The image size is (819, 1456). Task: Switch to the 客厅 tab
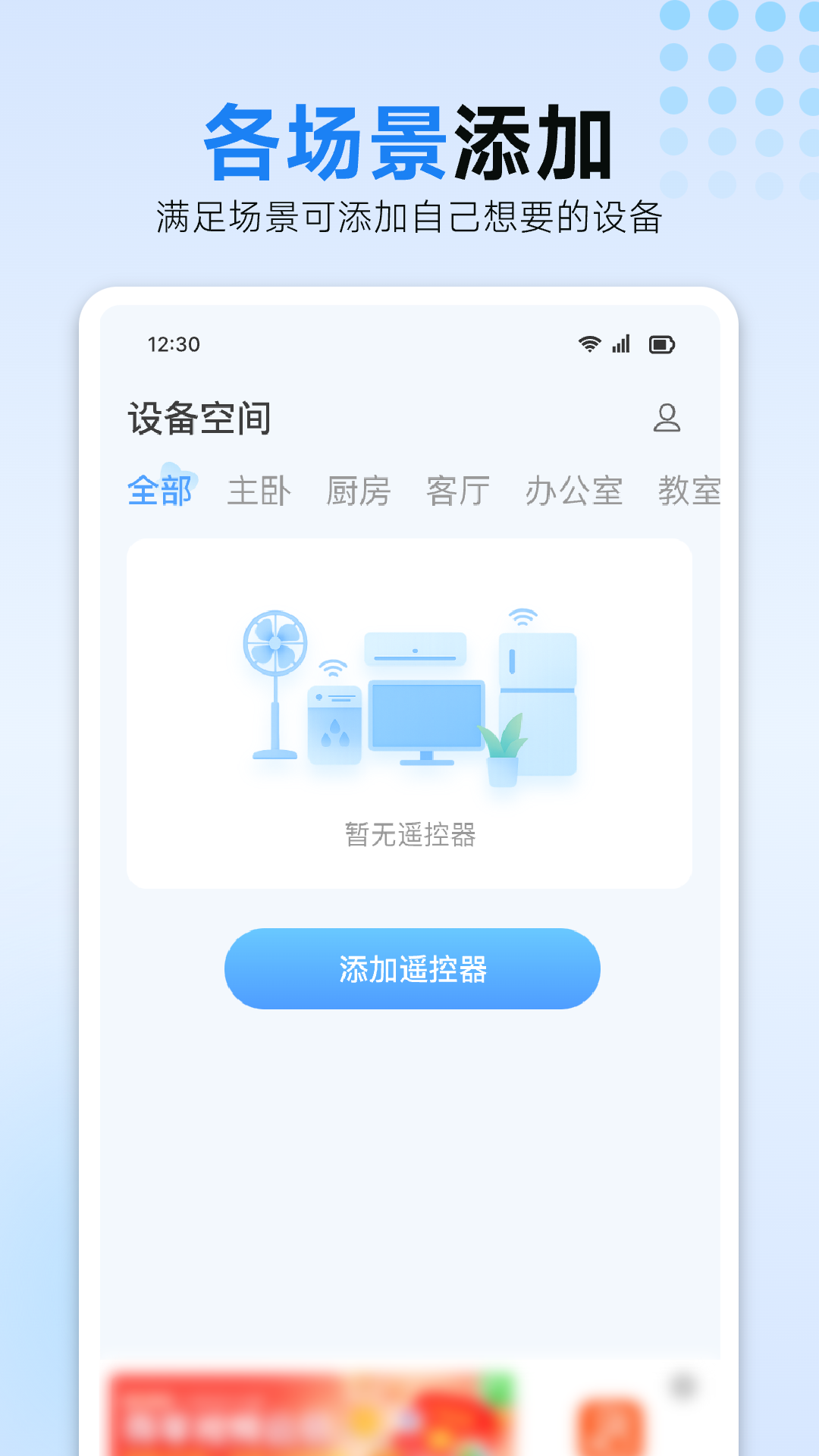point(458,491)
